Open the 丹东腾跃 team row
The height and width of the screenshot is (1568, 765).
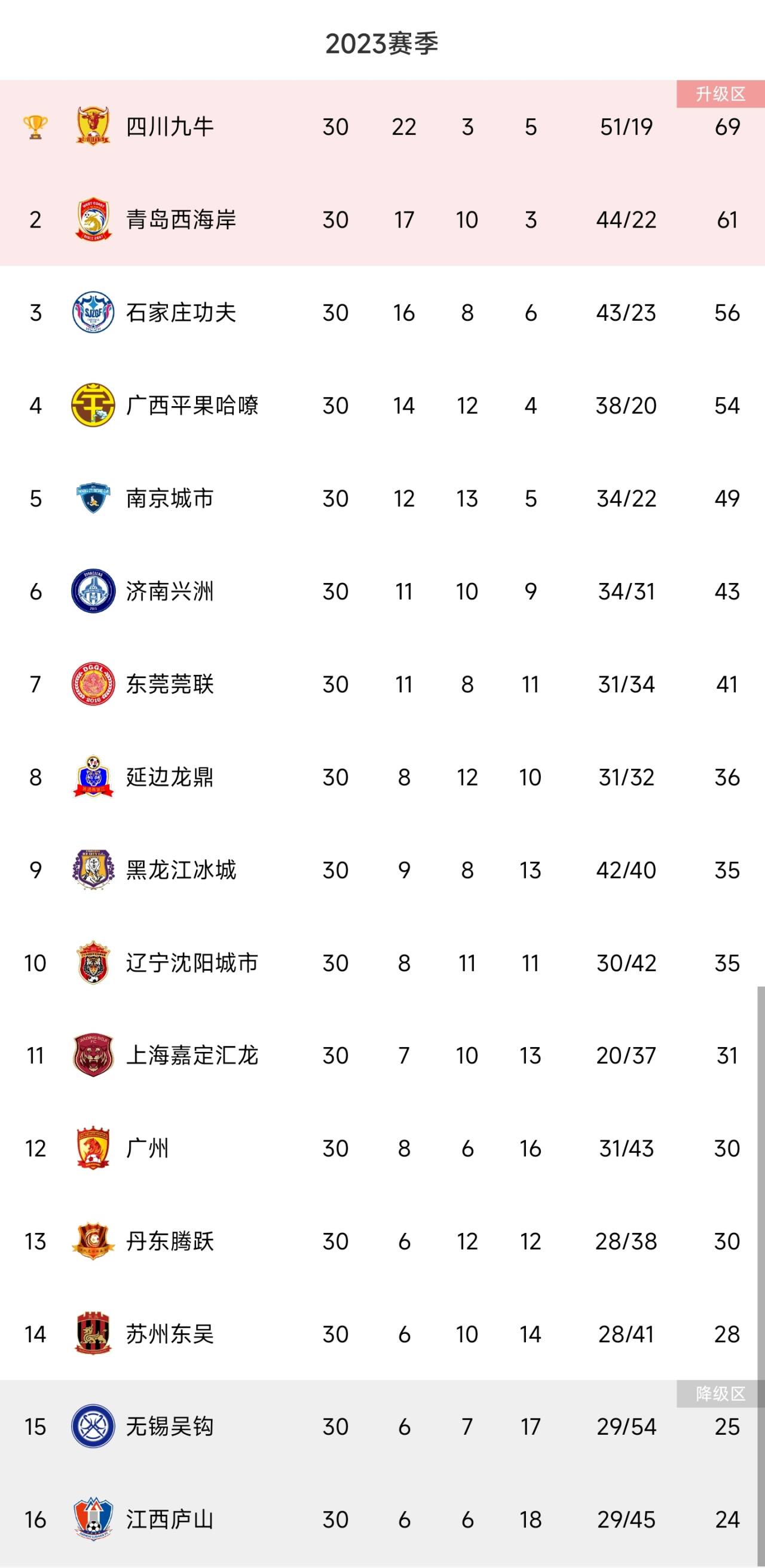point(382,1242)
